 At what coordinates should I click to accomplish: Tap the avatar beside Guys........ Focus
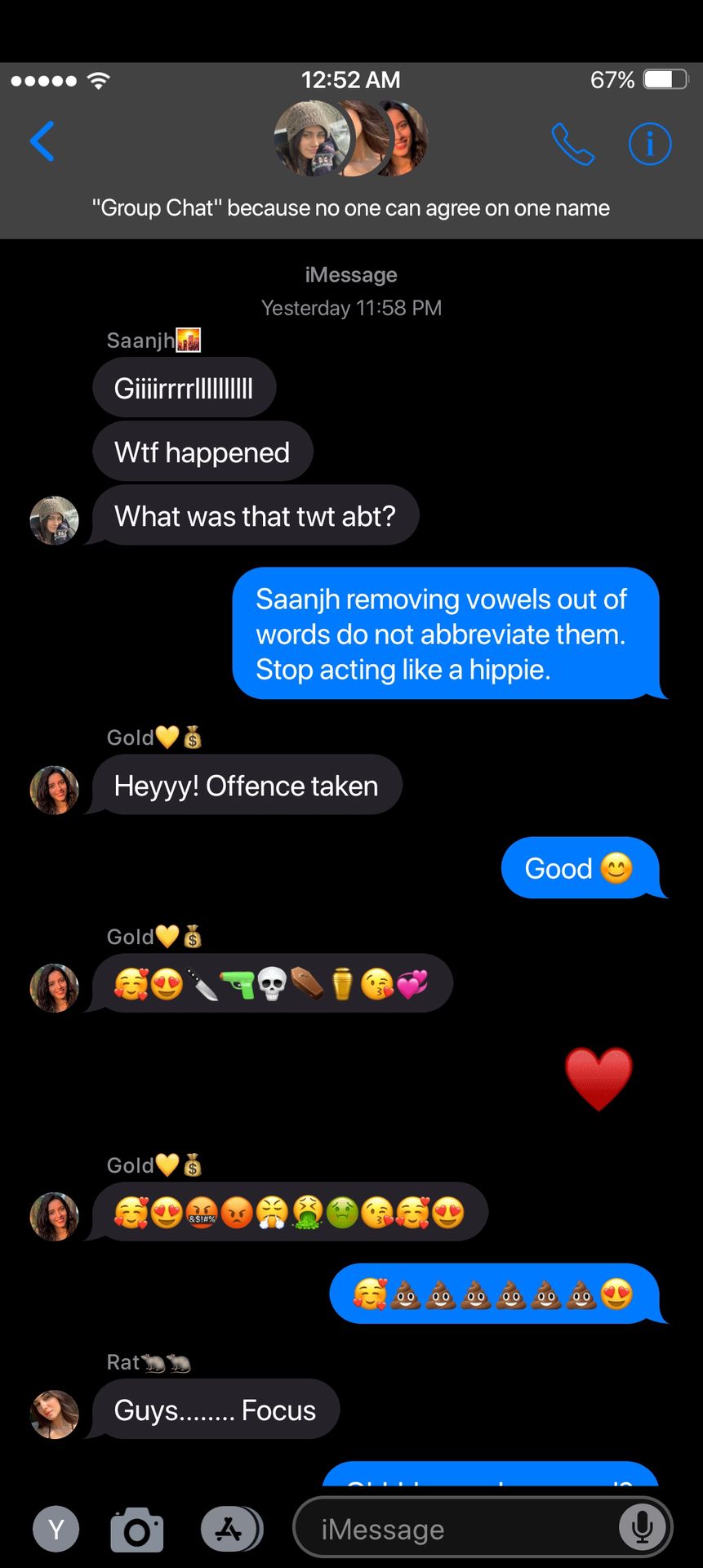55,1414
